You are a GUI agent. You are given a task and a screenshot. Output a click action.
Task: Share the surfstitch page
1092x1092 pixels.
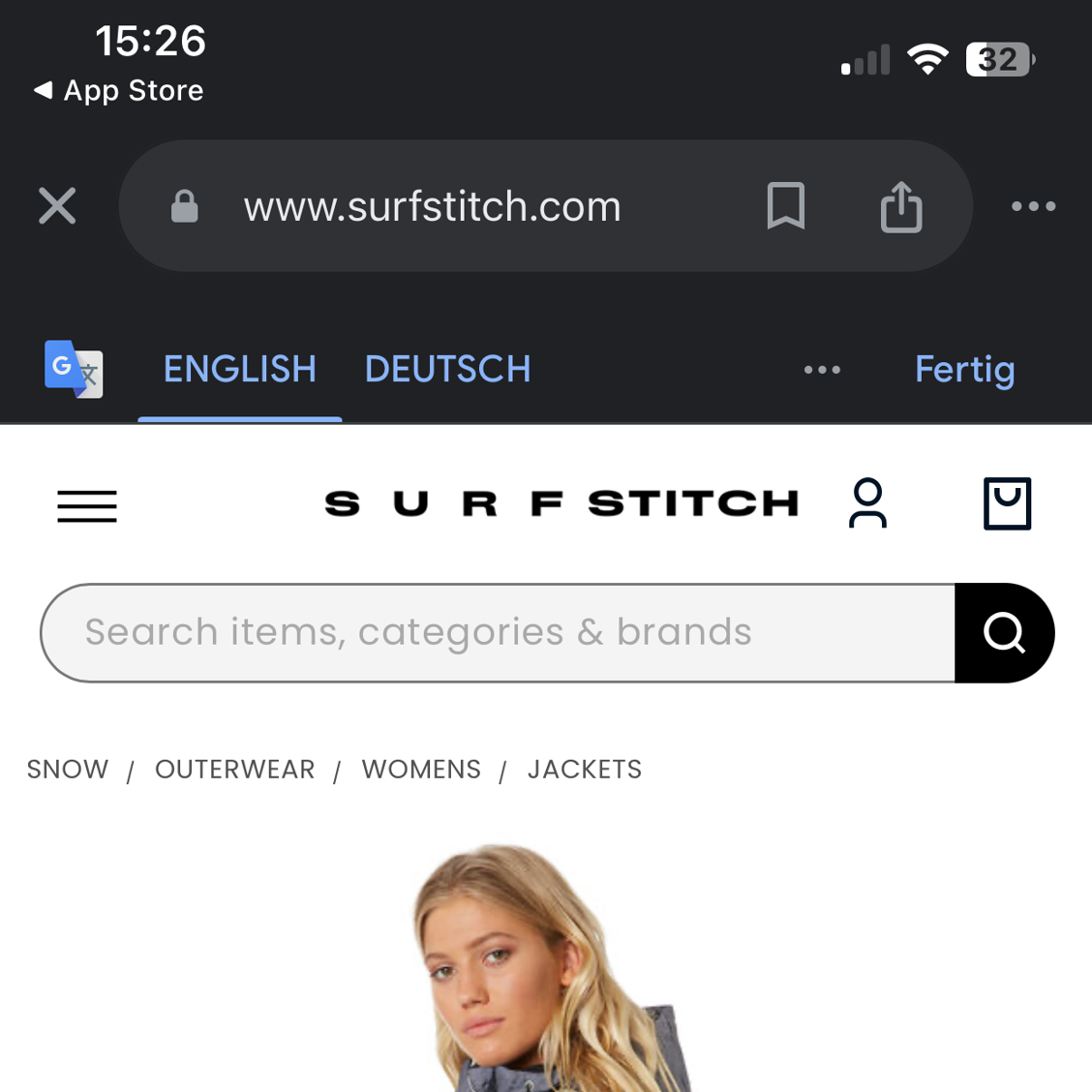[900, 206]
